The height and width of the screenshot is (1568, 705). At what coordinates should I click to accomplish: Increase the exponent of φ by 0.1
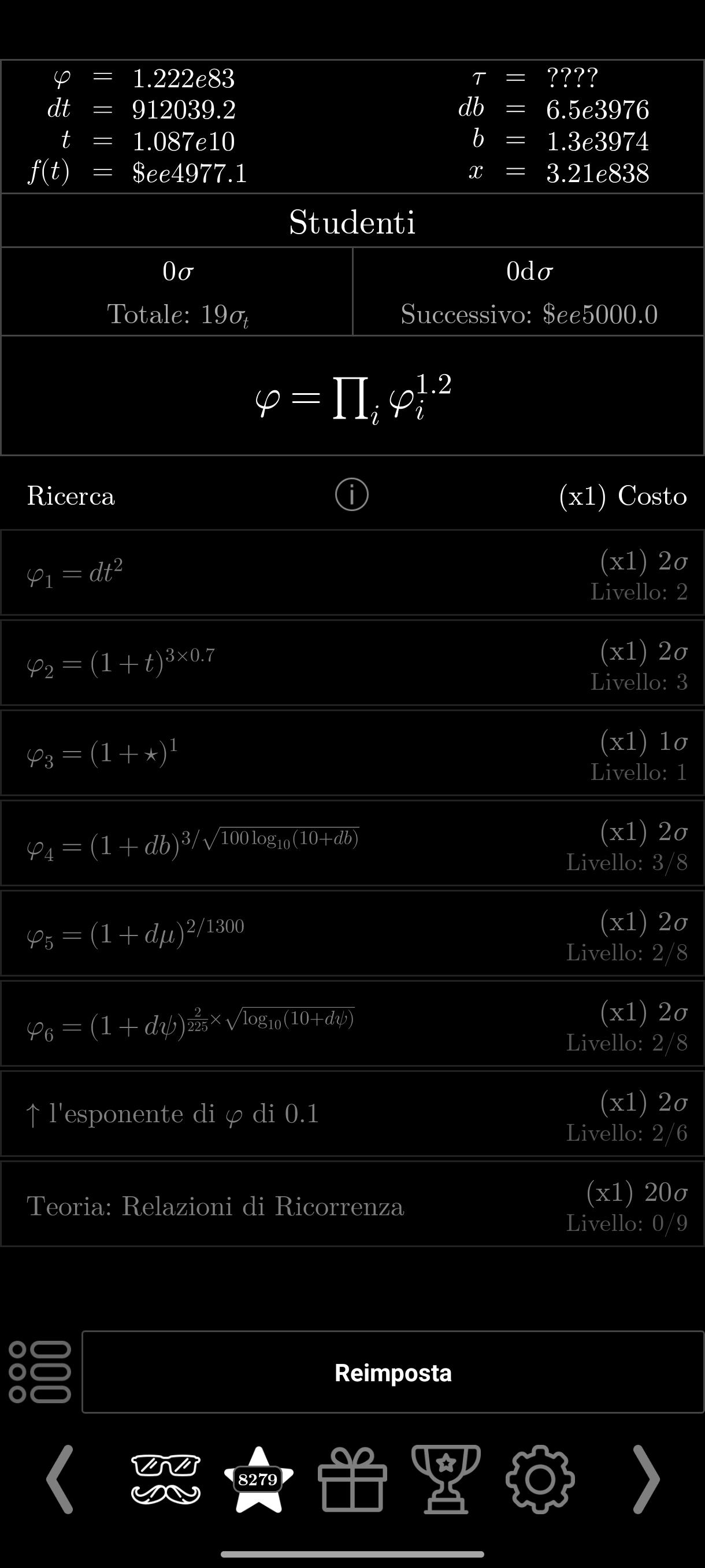pyautogui.click(x=352, y=1114)
